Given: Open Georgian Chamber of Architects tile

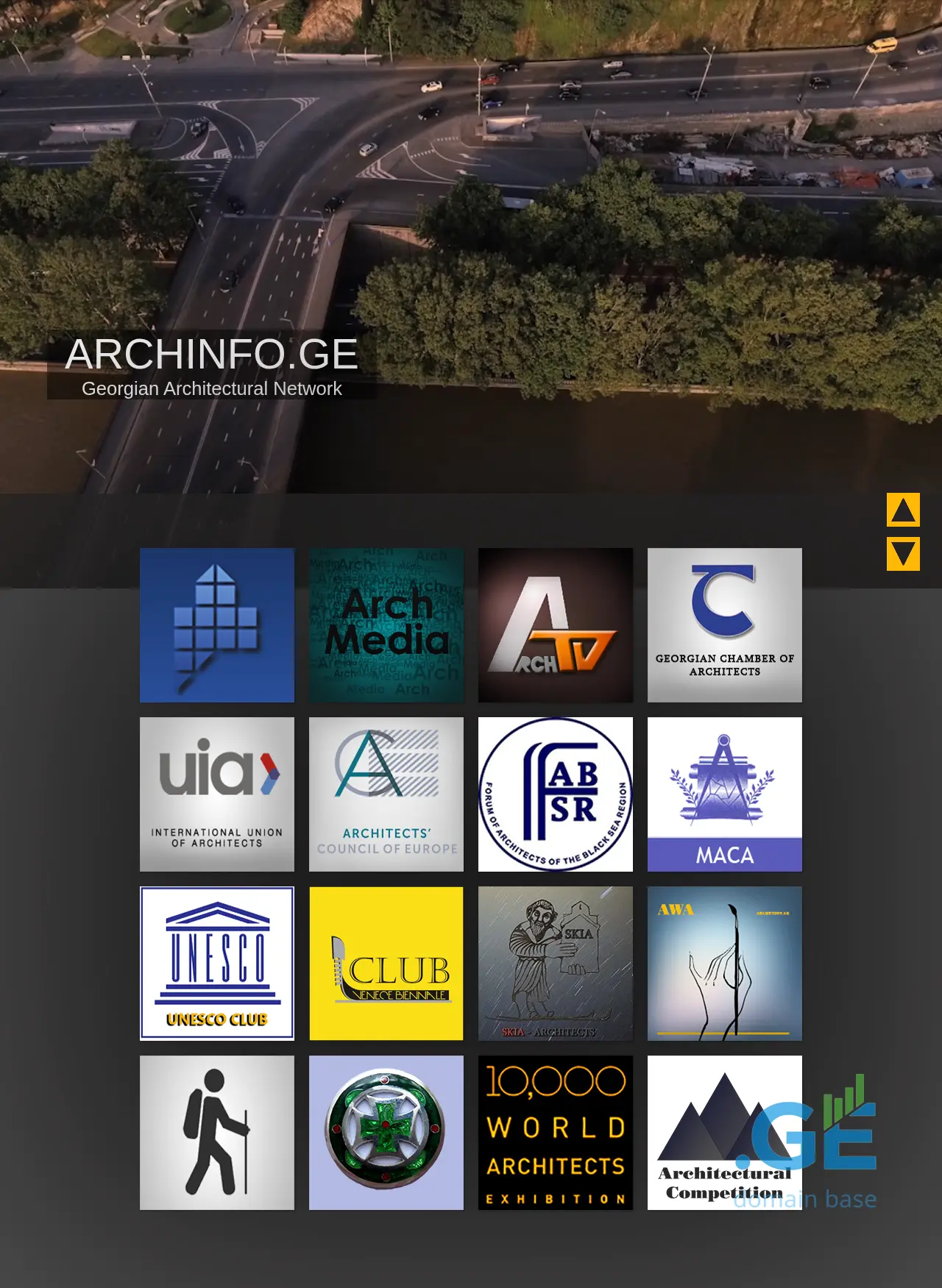Looking at the screenshot, I should pos(725,625).
